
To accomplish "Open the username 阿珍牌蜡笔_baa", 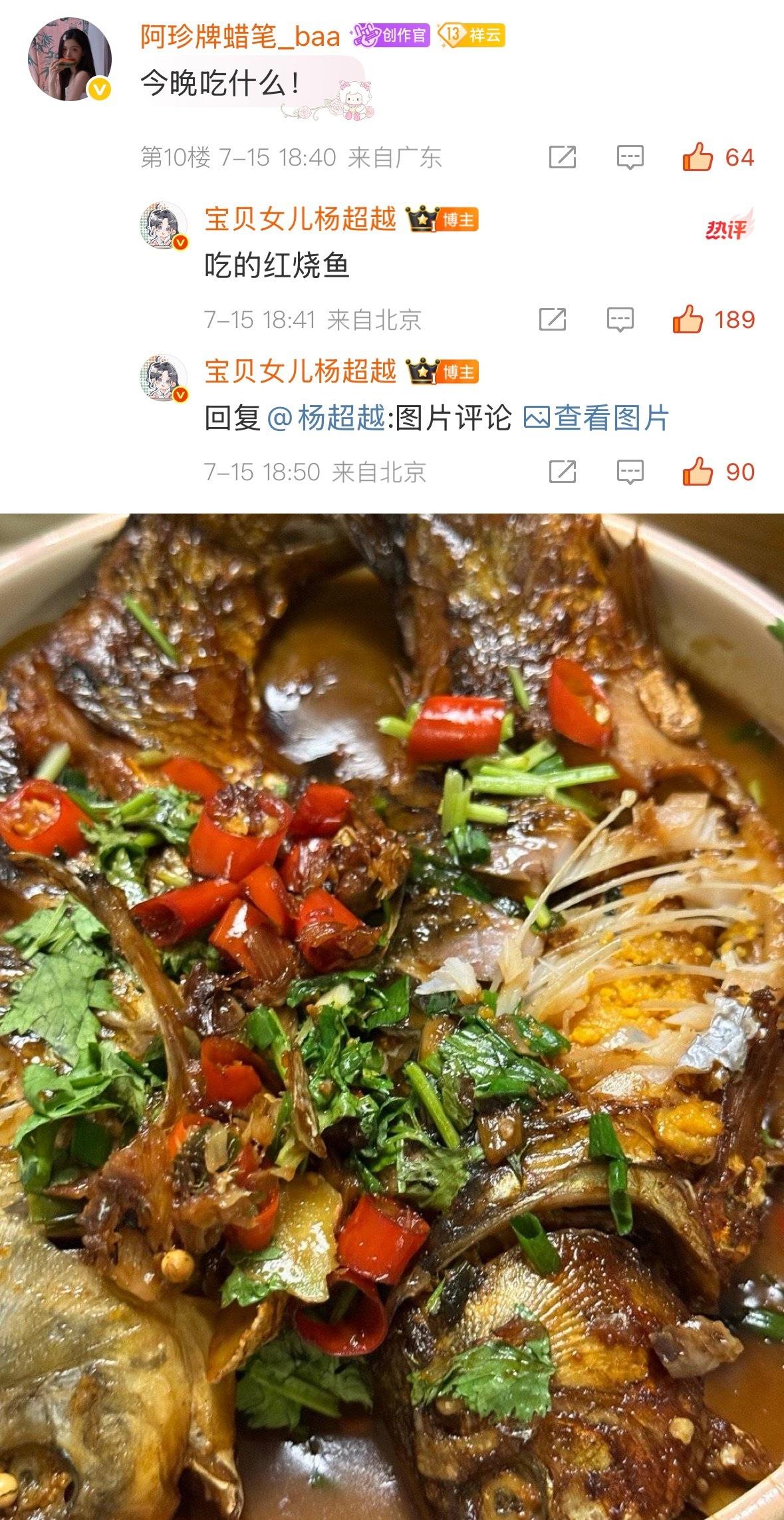I will click(x=240, y=35).
